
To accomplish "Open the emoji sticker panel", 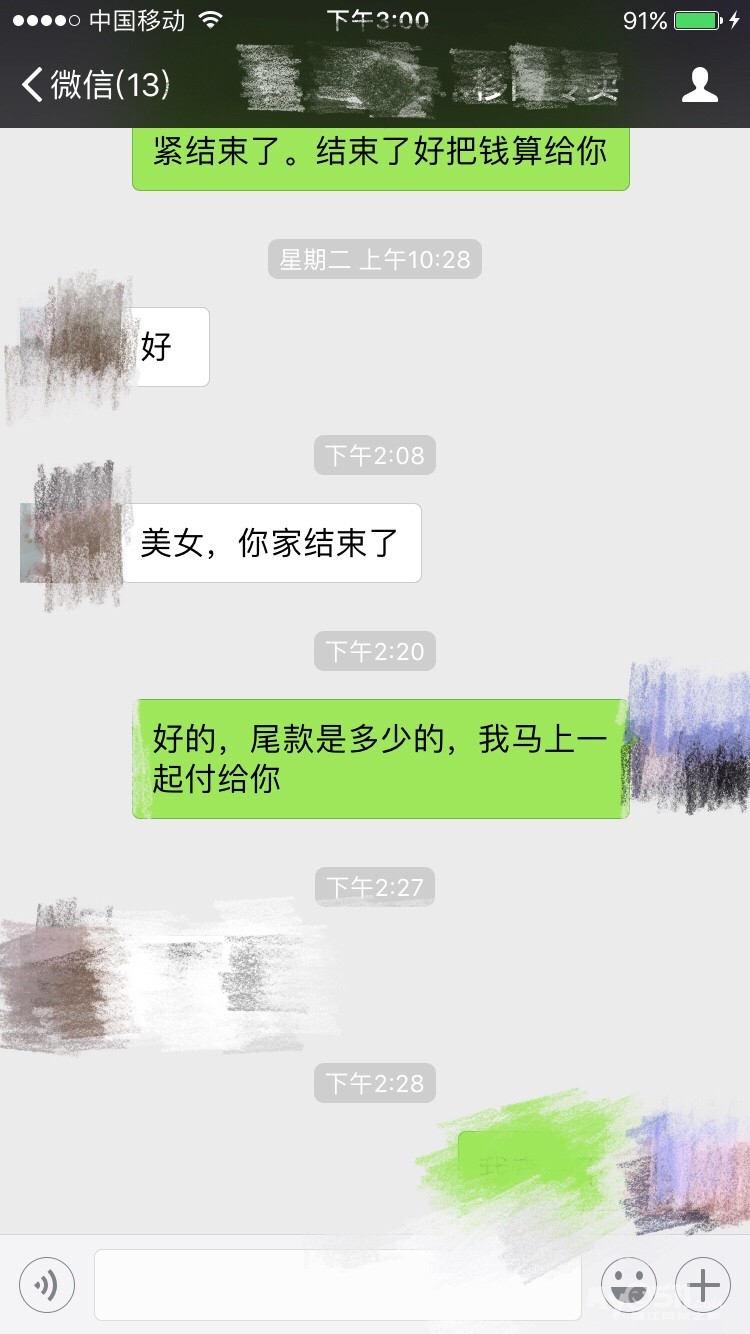I will [x=629, y=1284].
